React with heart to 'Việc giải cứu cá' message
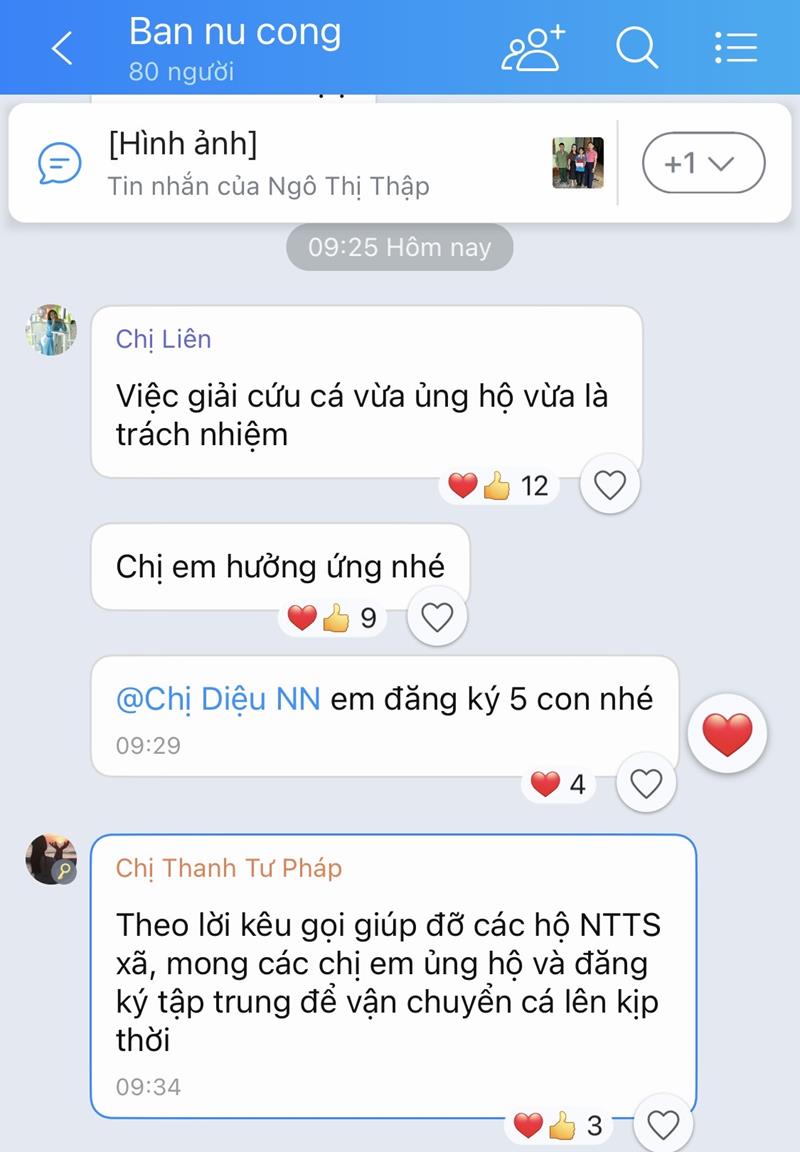Viewport: 800px width, 1152px height. (610, 486)
